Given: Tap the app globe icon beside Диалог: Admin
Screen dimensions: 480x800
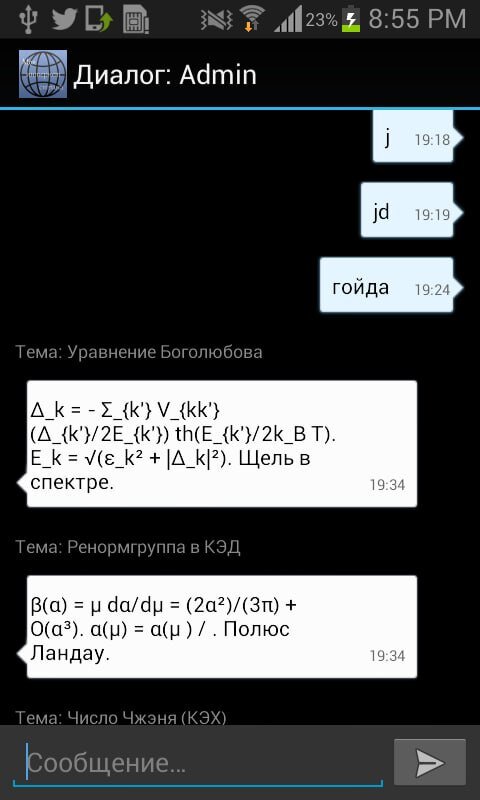Looking at the screenshot, I should (x=43, y=74).
